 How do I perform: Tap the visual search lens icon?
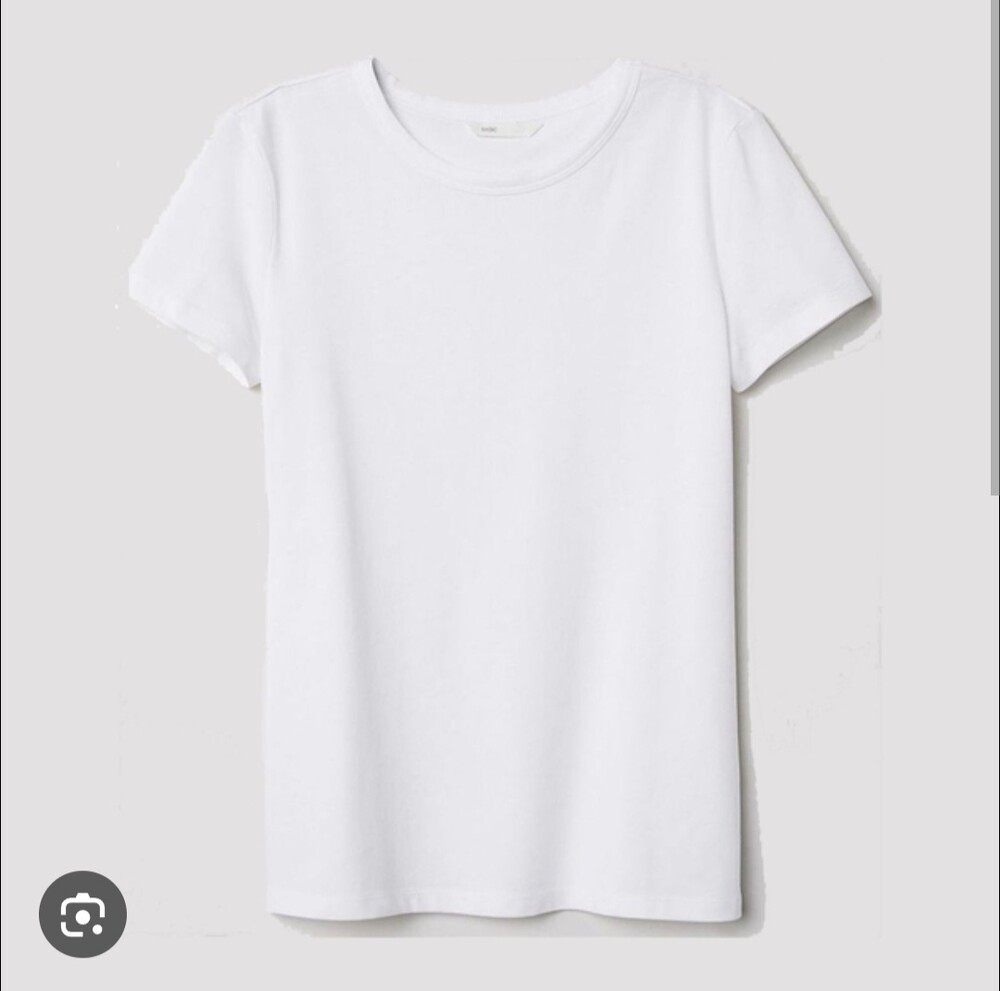pos(83,914)
